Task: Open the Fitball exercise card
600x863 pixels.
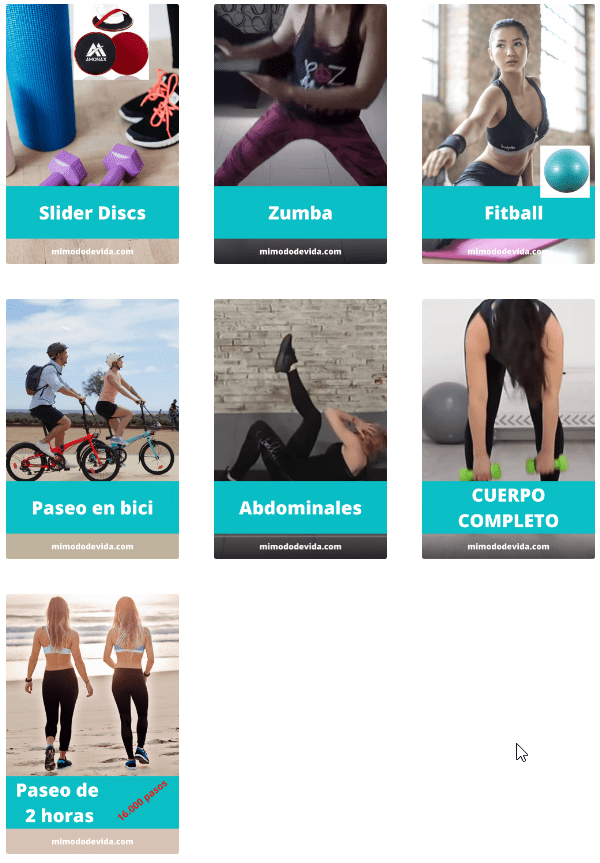Action: [x=508, y=134]
